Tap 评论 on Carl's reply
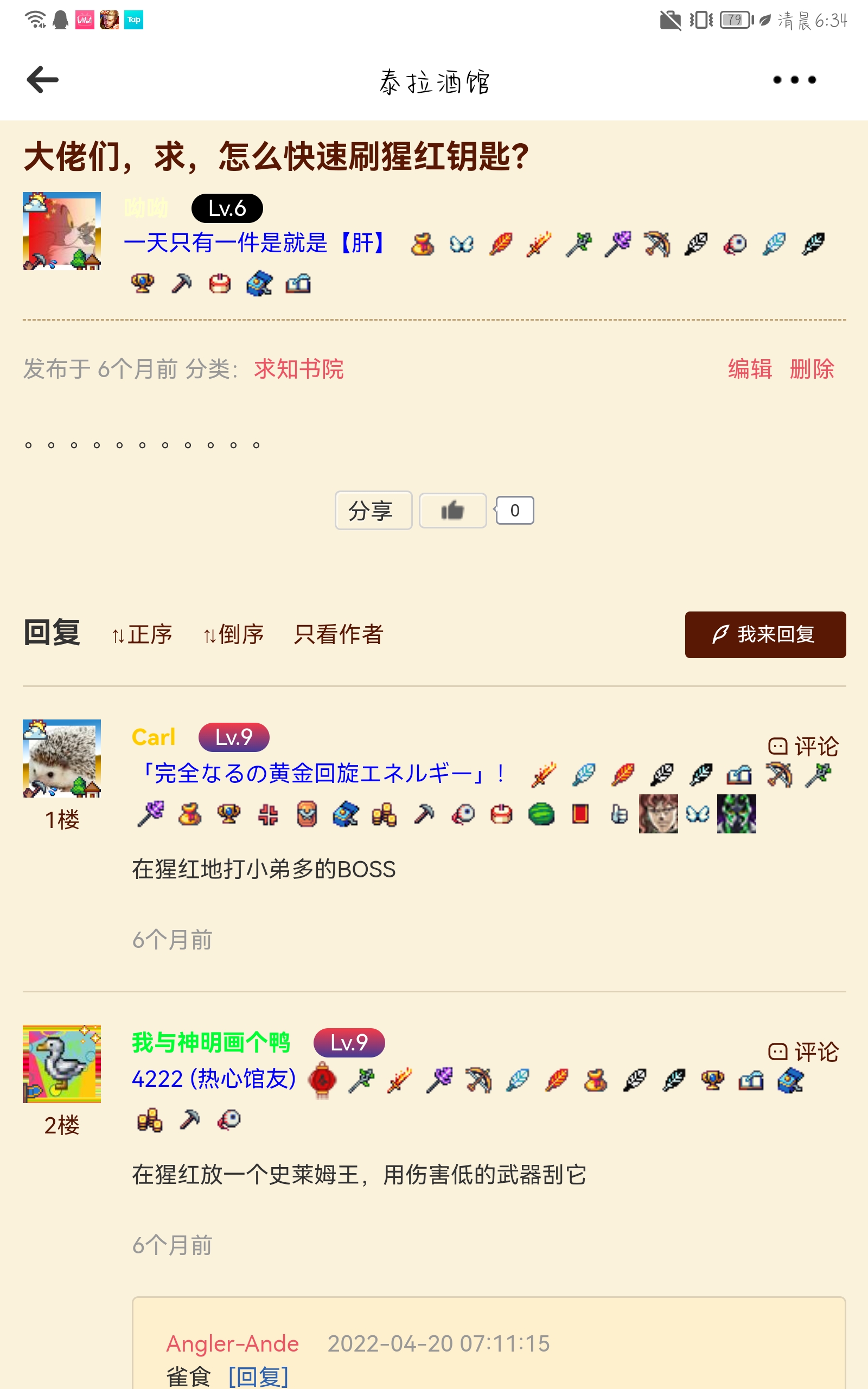 tap(803, 747)
